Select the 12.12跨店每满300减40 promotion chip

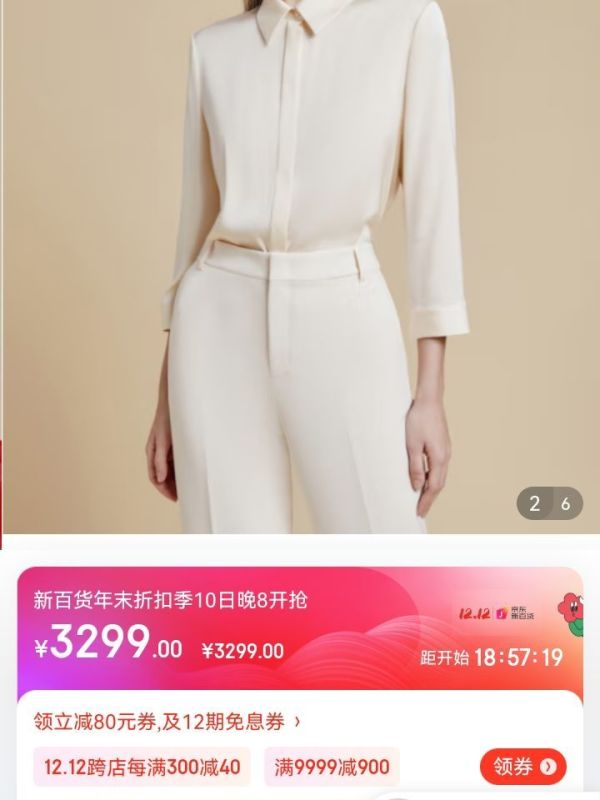pos(142,767)
